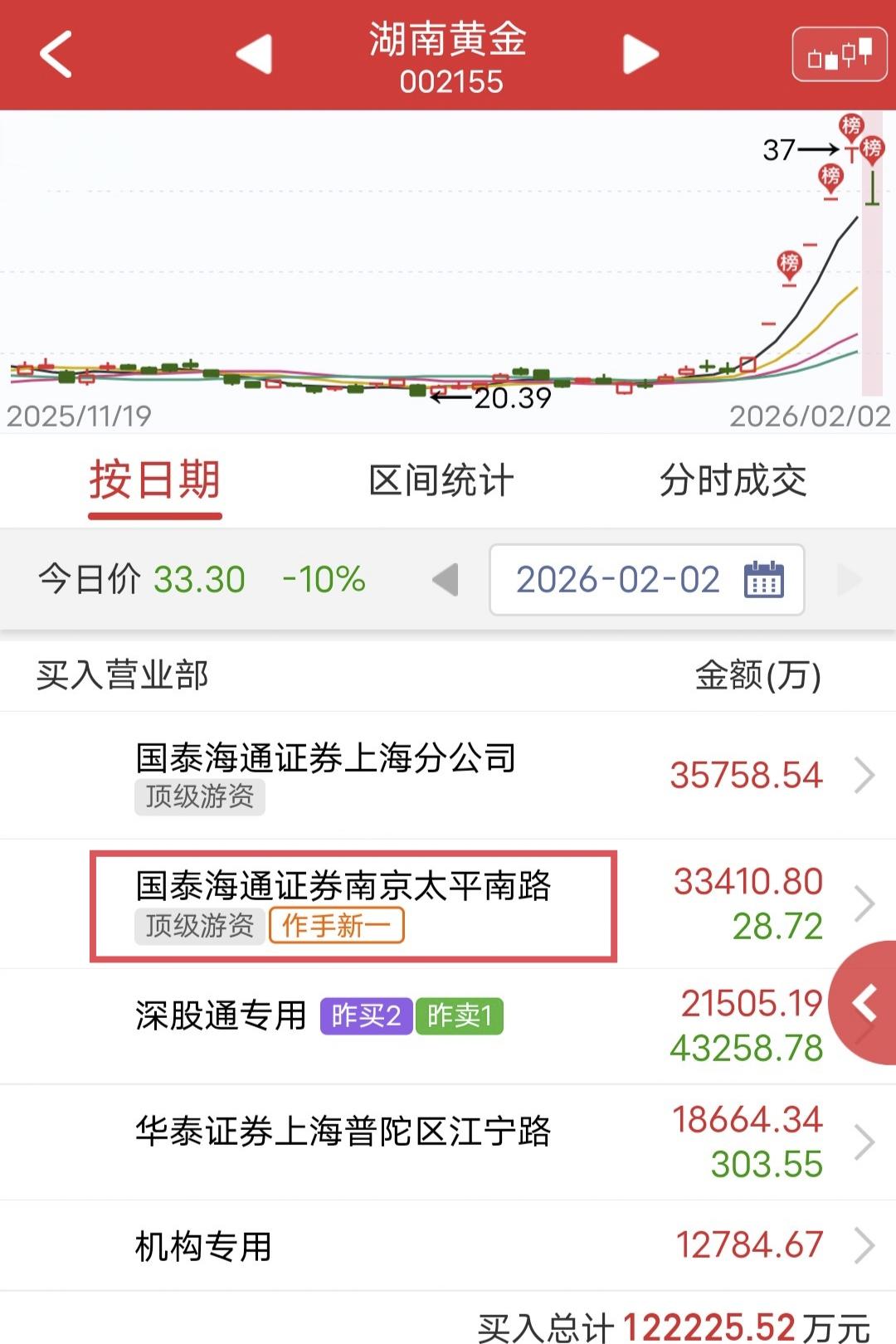The image size is (896, 1344).
Task: Toggle the 昨买2 badge on 深股通专用
Action: [x=363, y=1015]
